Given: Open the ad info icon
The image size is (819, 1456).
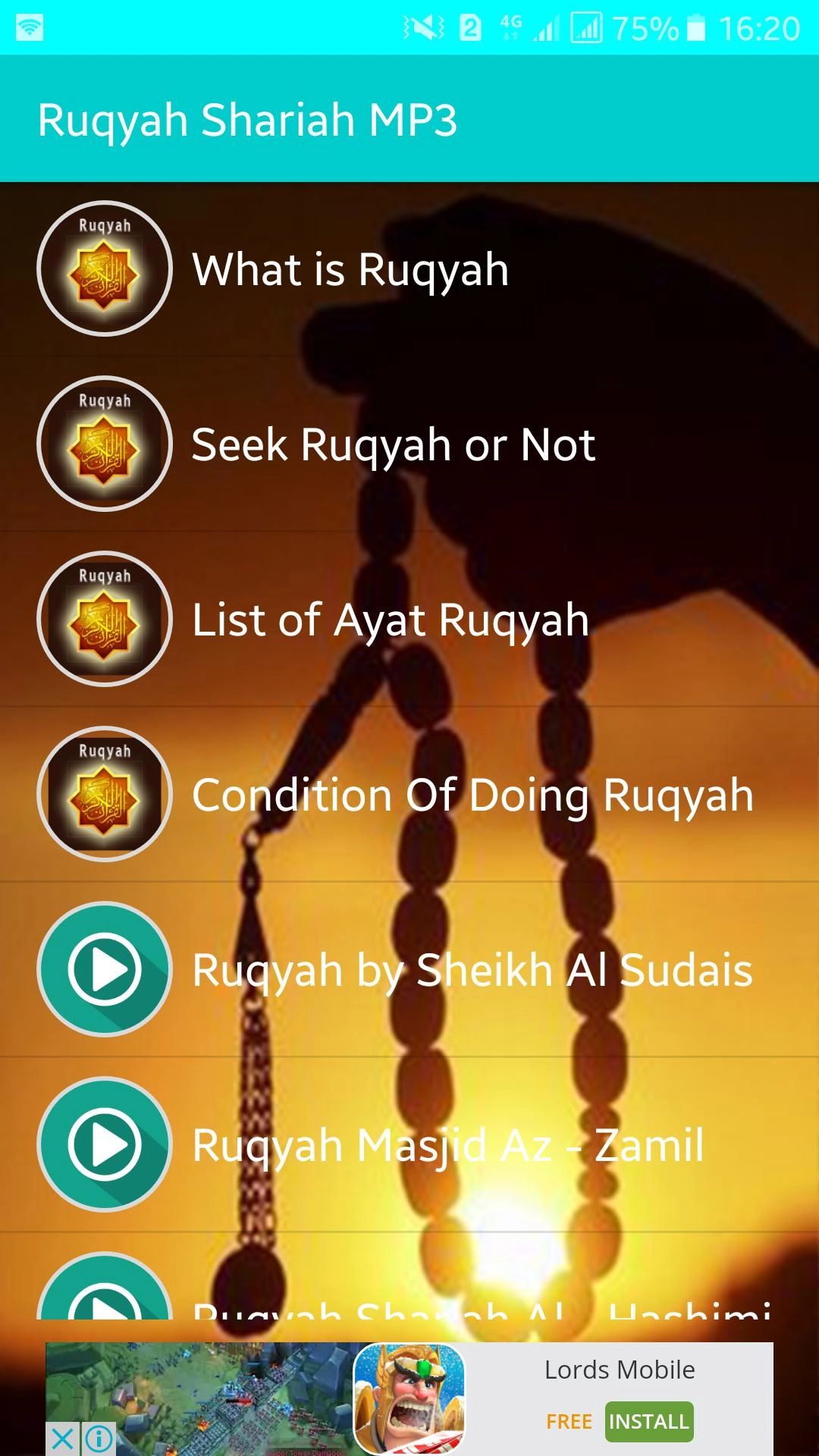Looking at the screenshot, I should coord(99,1439).
